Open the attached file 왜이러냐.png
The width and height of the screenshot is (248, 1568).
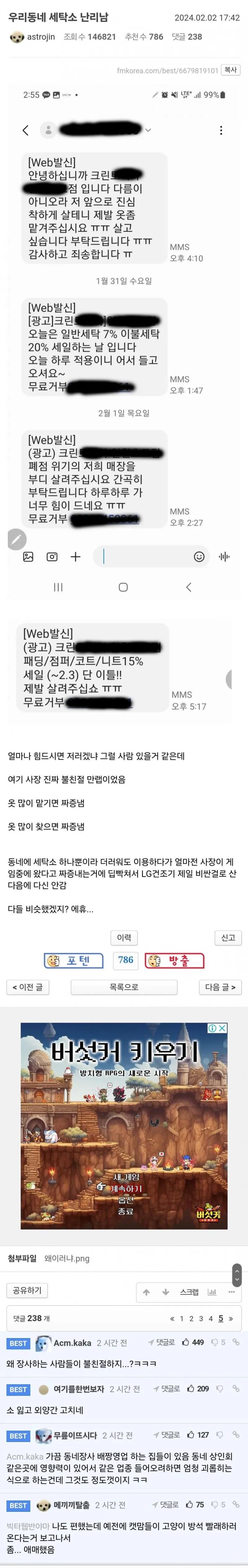[x=67, y=1259]
